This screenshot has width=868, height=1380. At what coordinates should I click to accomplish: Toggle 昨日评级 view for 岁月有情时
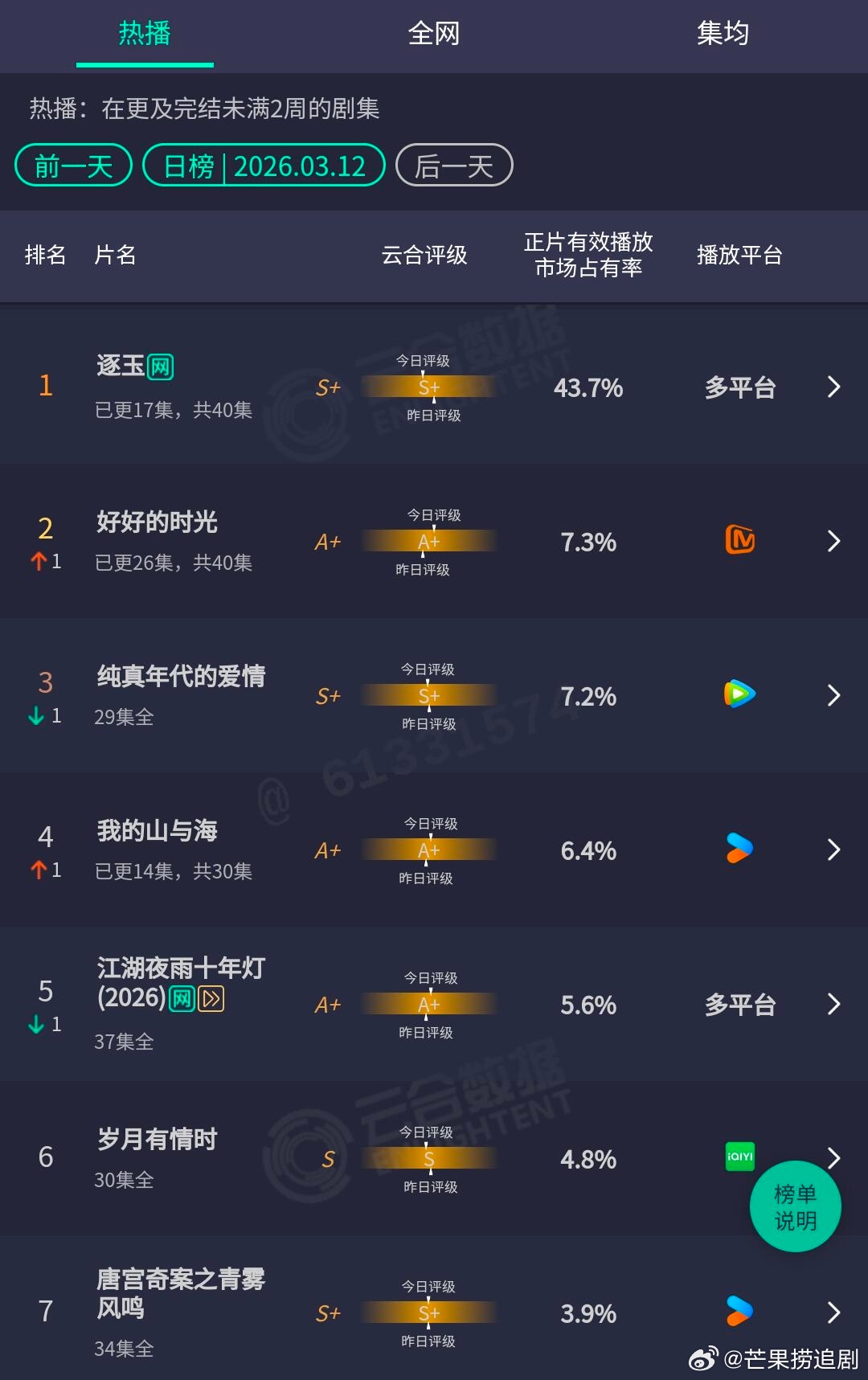coord(430,1186)
